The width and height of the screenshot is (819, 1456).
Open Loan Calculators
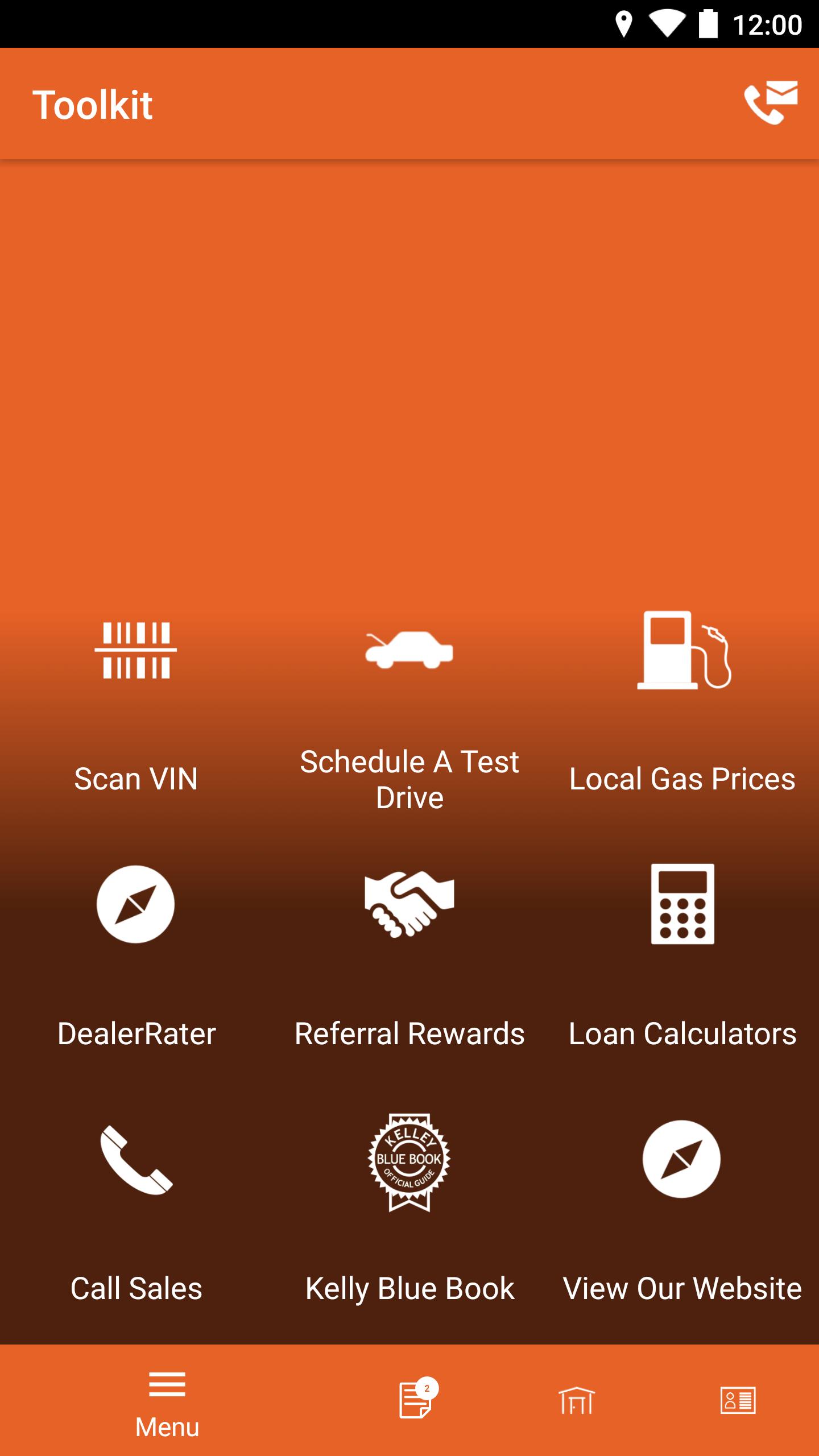pos(682,955)
